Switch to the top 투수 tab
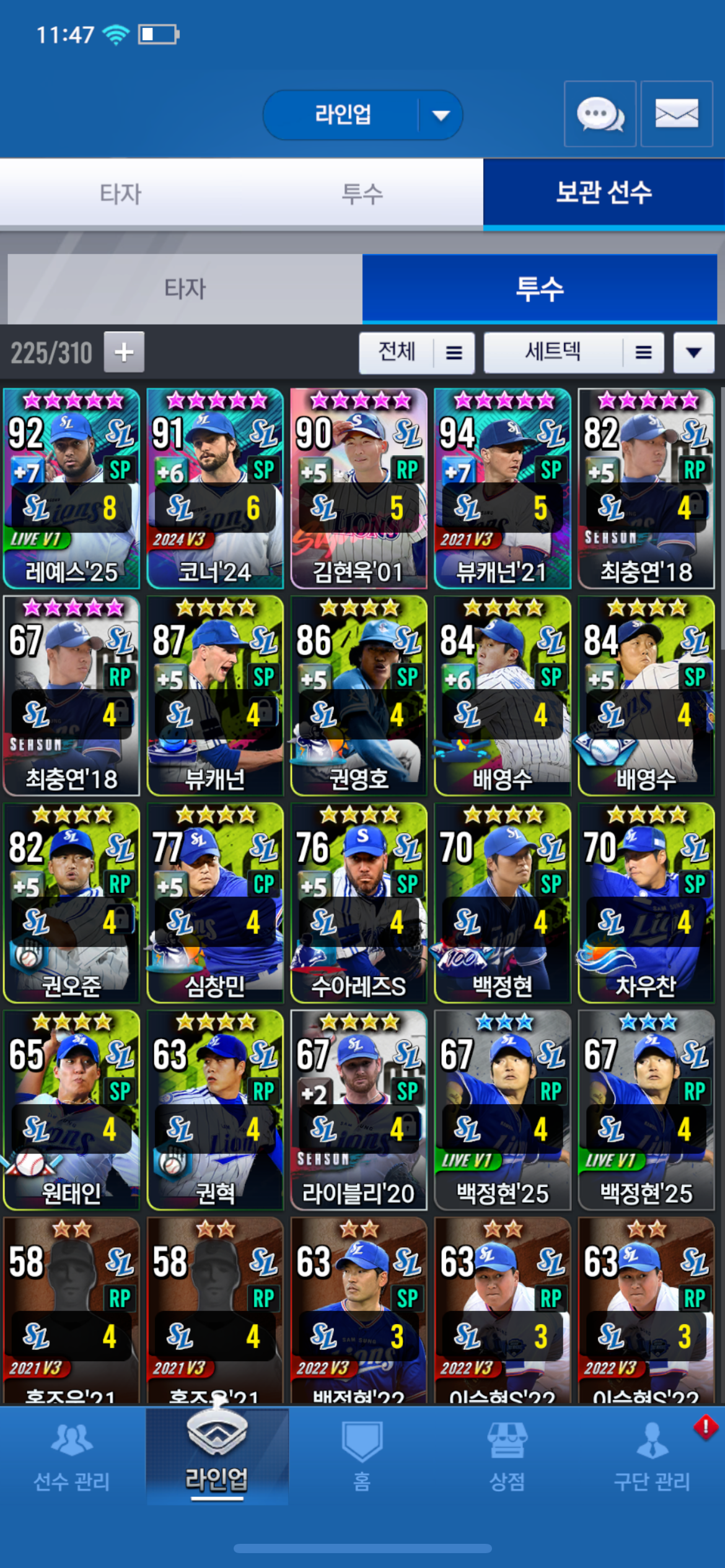Viewport: 725px width, 1568px height. point(362,194)
